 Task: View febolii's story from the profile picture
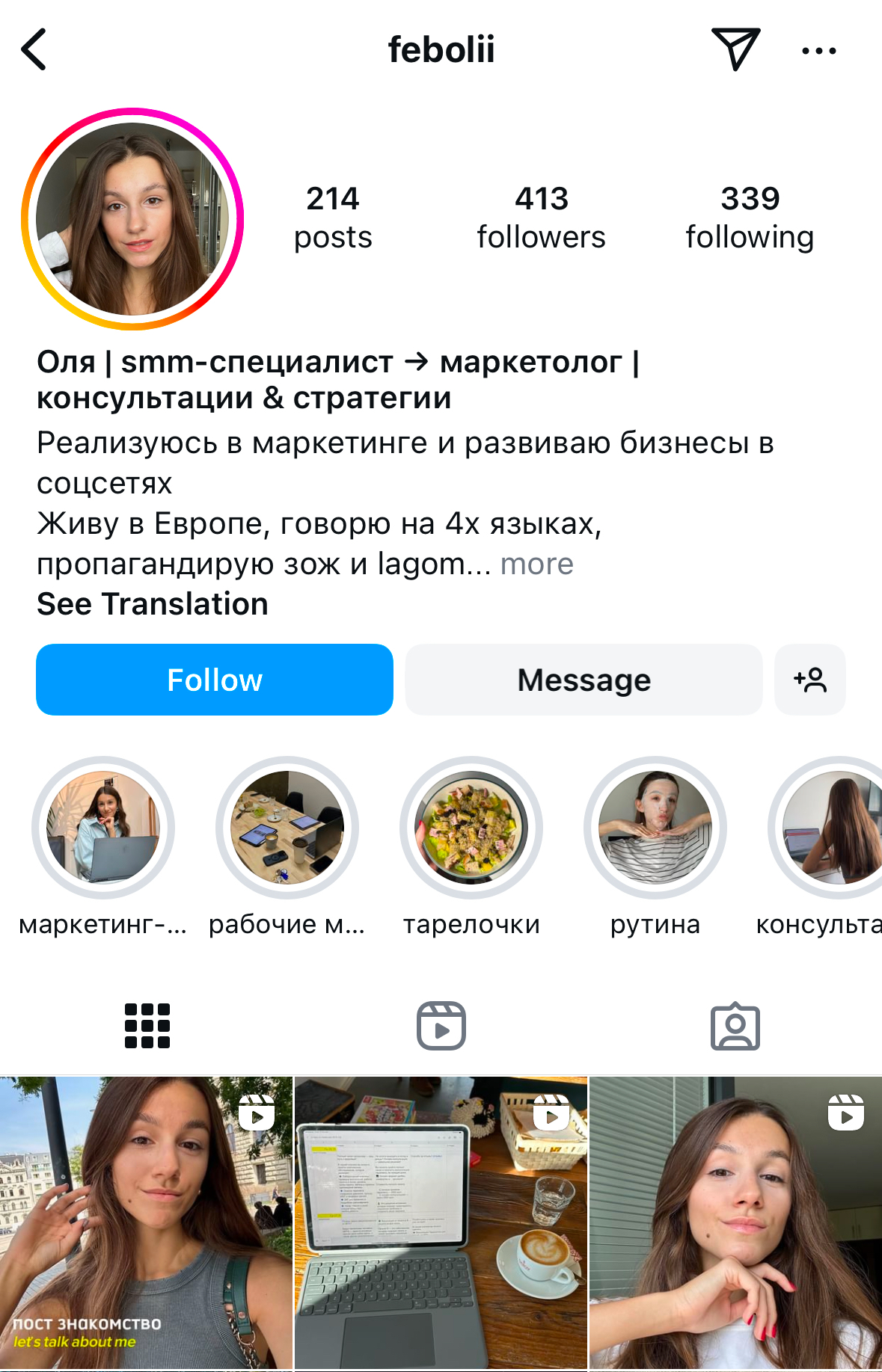coord(133,219)
